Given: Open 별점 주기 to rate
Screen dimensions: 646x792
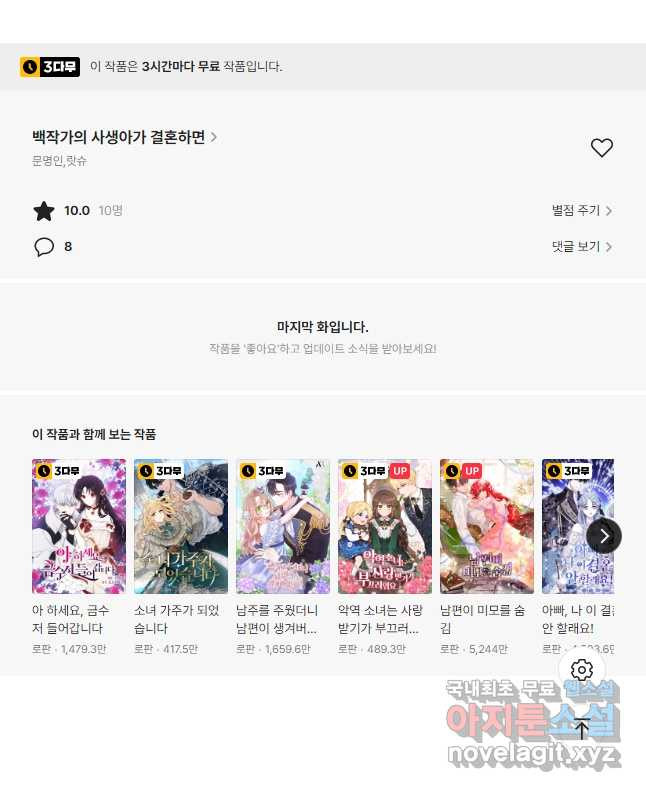Looking at the screenshot, I should coord(581,211).
